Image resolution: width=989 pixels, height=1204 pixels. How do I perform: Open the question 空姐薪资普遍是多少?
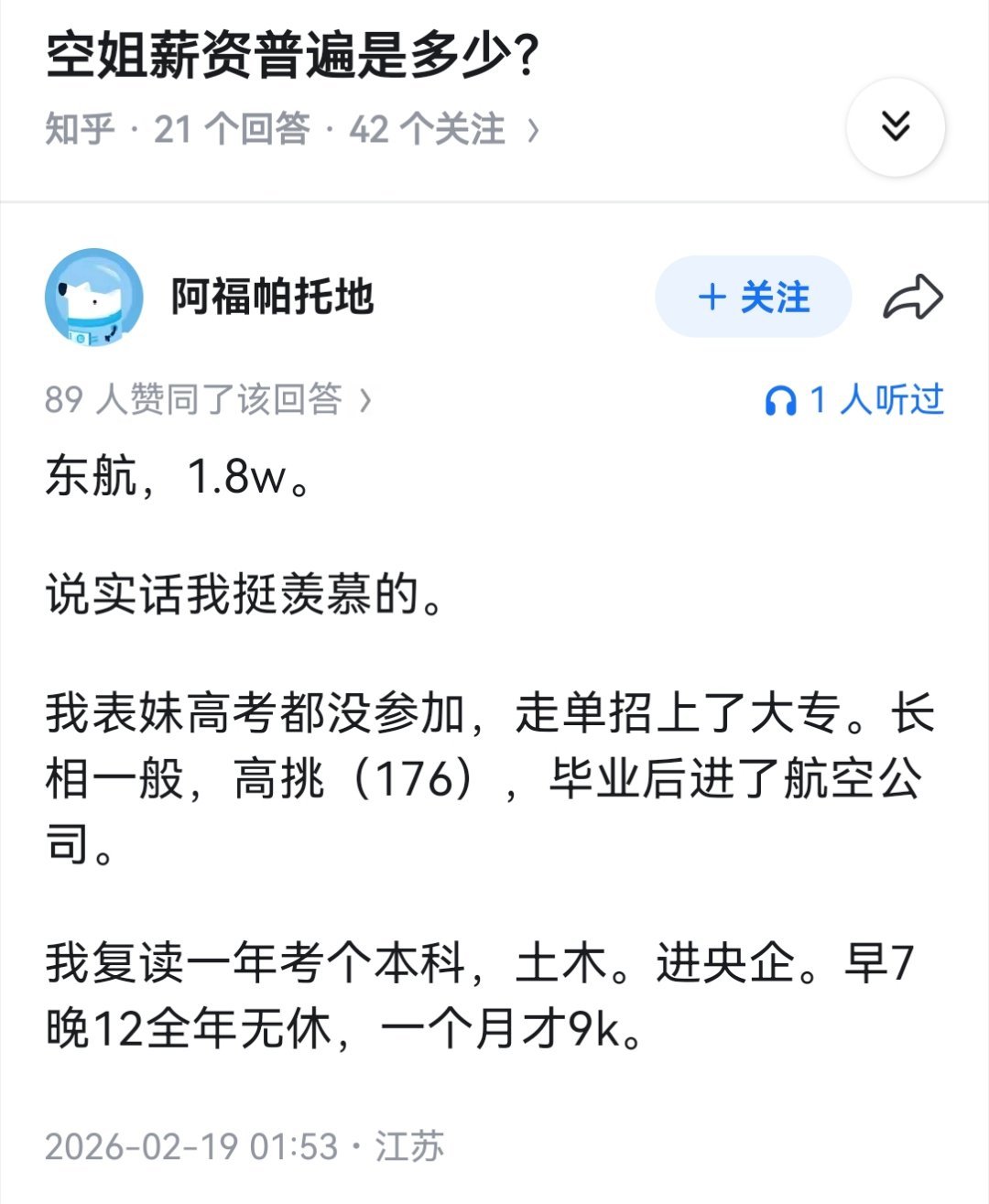[x=293, y=53]
